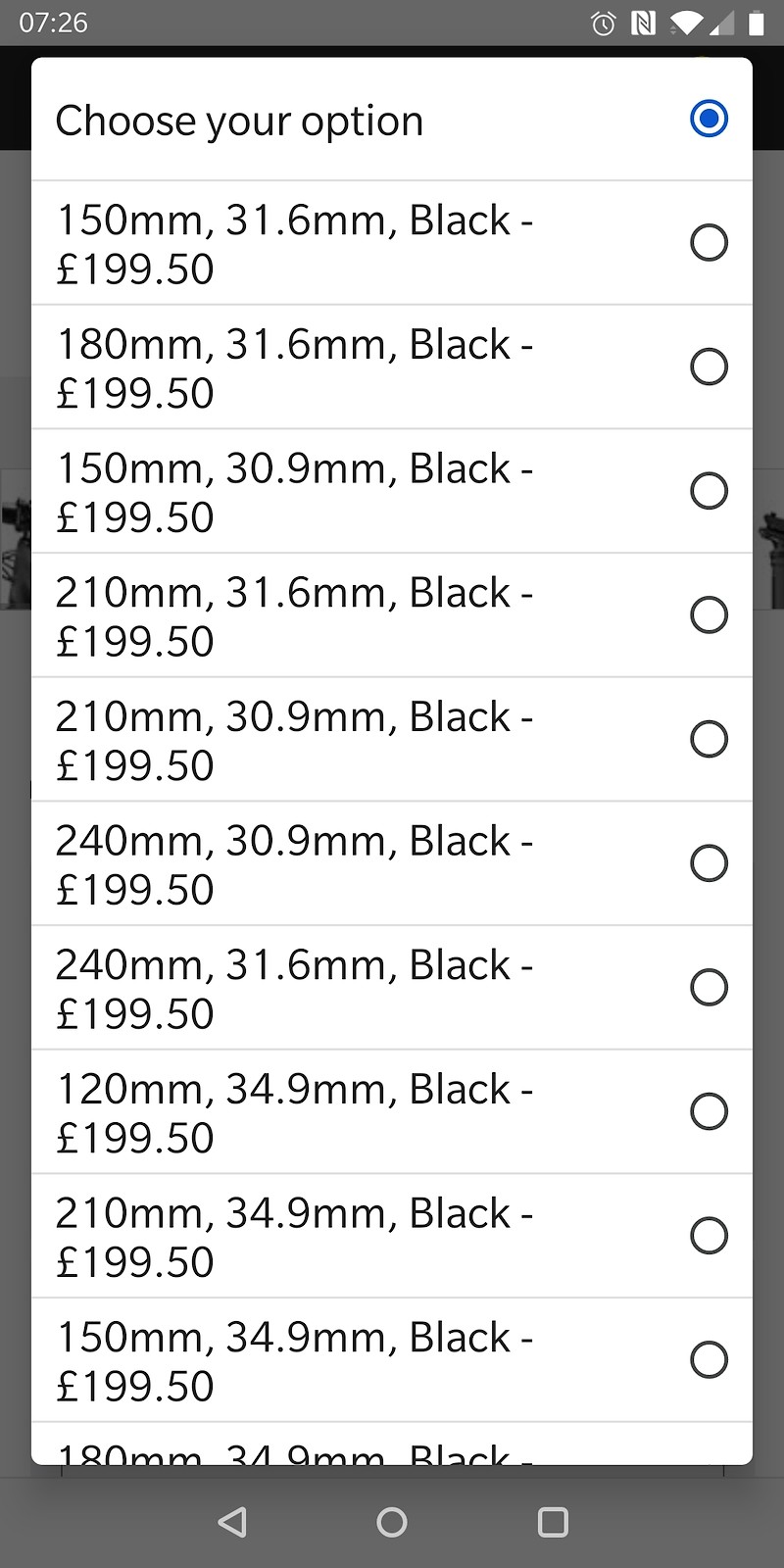This screenshot has width=784, height=1568.
Task: Select 150mm, 31.6mm, Black option
Action: [392, 243]
